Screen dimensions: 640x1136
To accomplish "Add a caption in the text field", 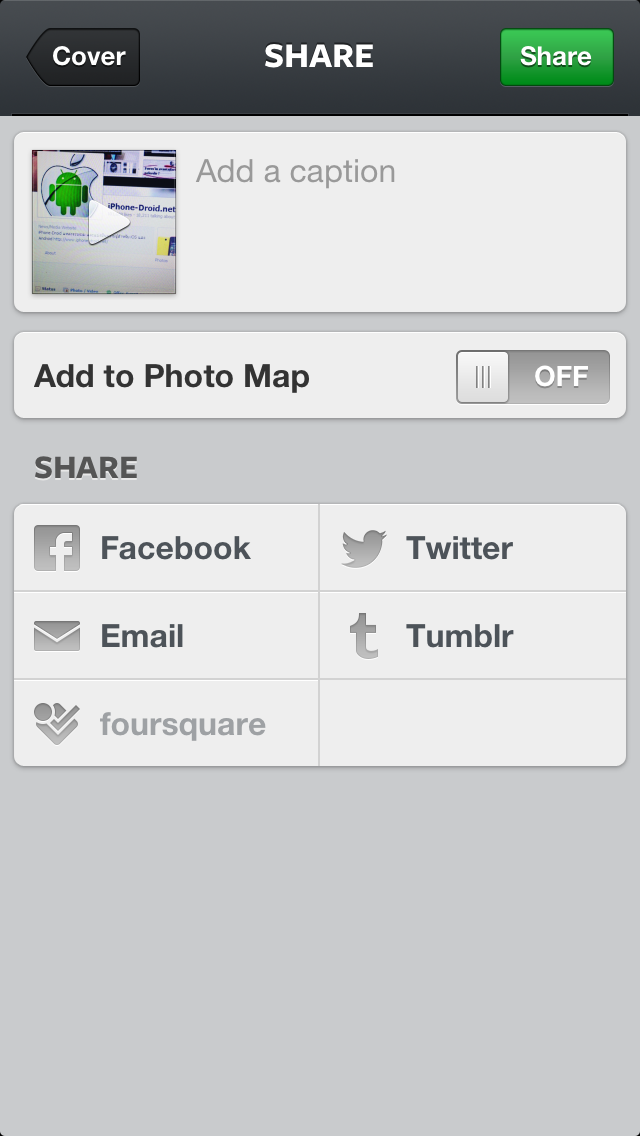I will pos(402,222).
